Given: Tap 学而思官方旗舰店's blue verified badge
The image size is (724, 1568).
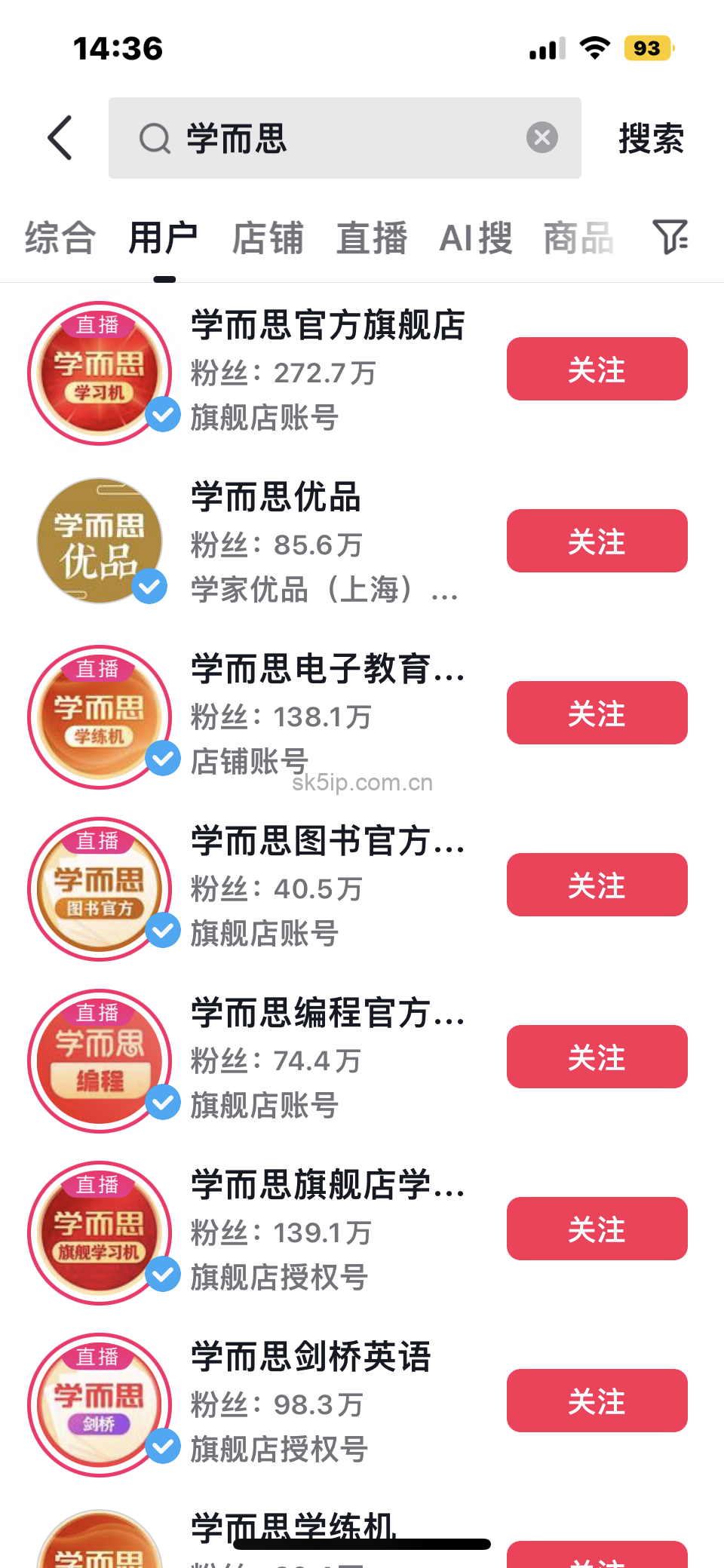Looking at the screenshot, I should pyautogui.click(x=162, y=416).
